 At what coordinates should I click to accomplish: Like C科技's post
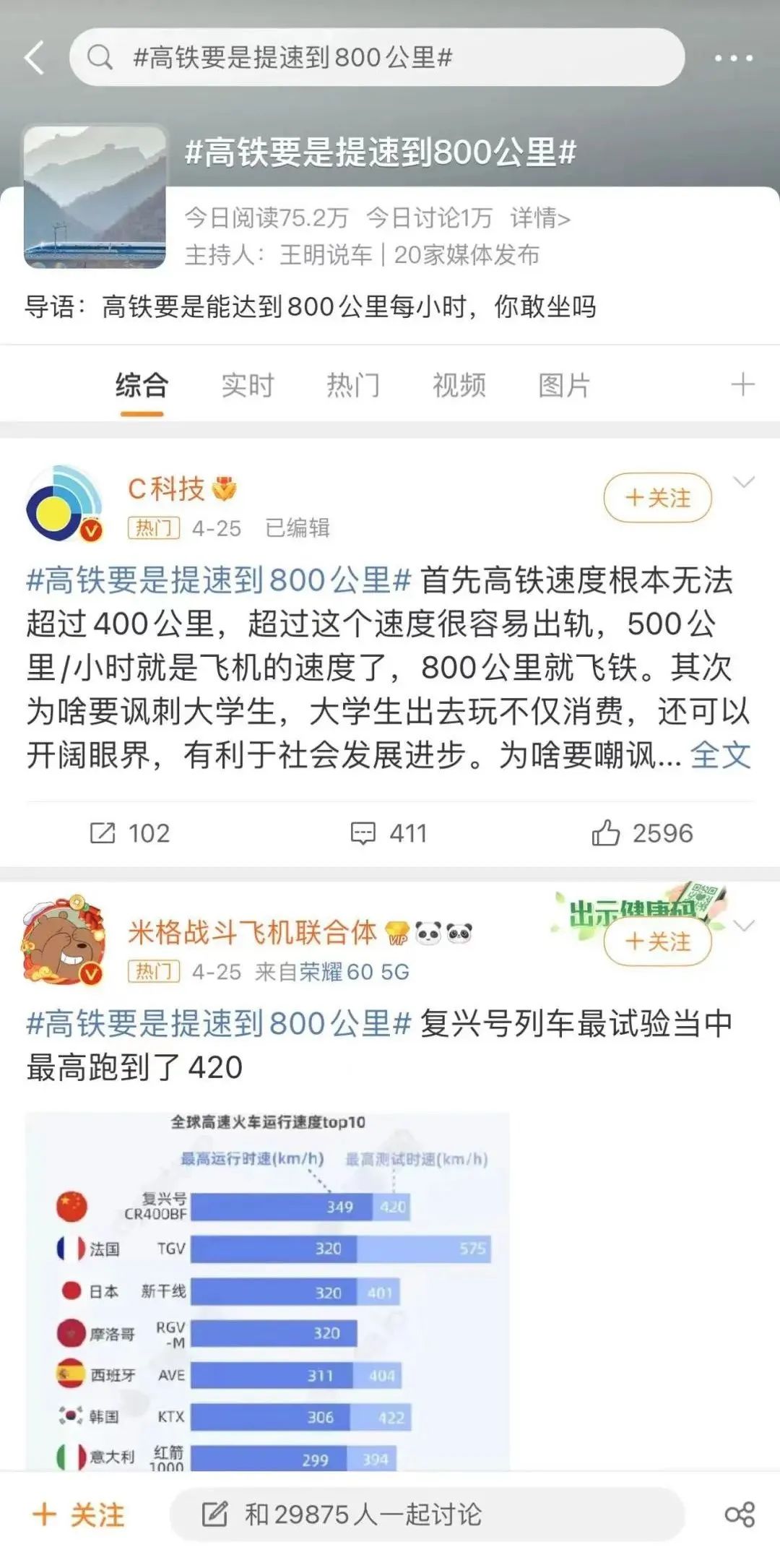pyautogui.click(x=642, y=833)
